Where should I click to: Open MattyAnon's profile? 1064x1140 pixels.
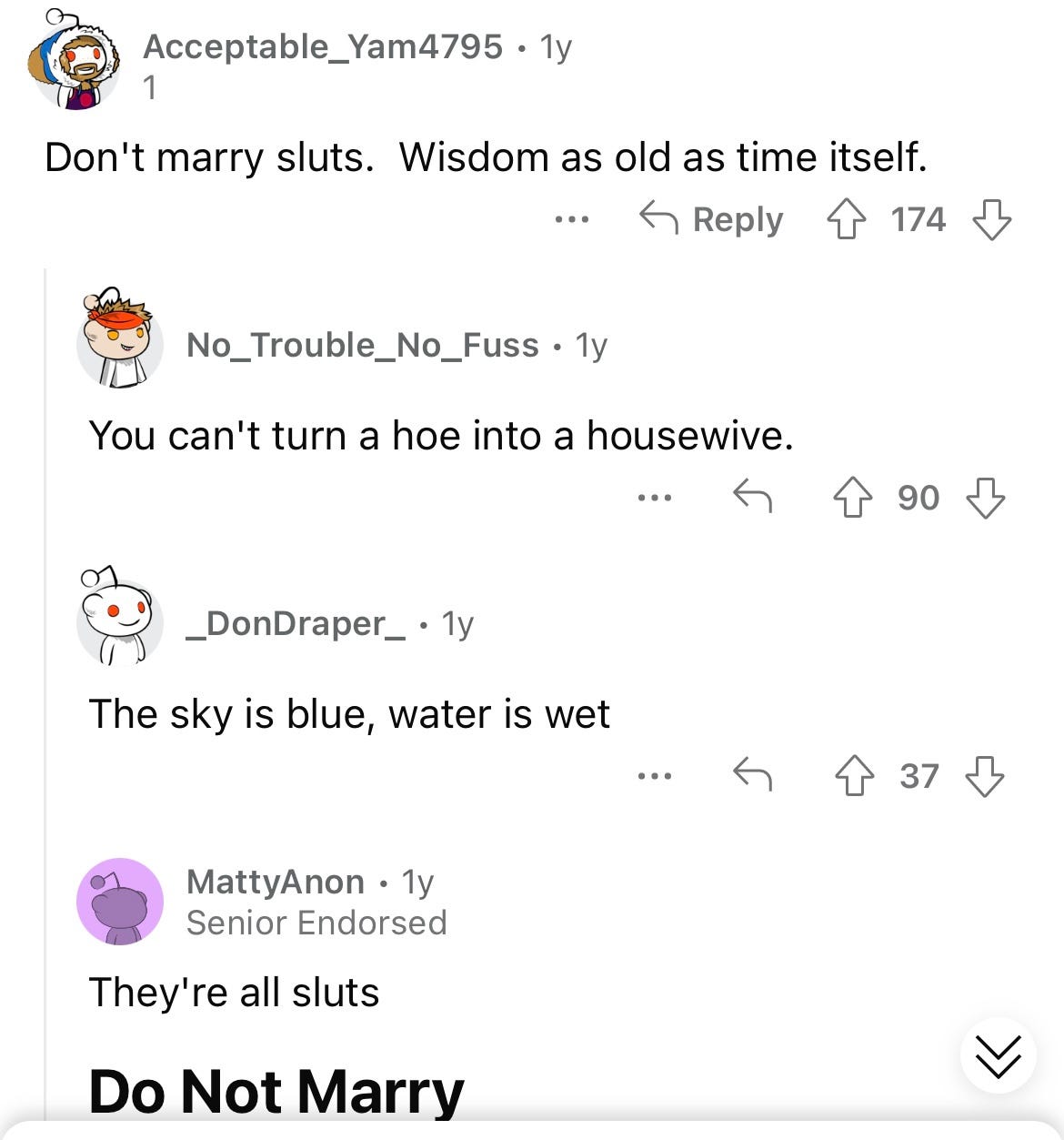(275, 882)
